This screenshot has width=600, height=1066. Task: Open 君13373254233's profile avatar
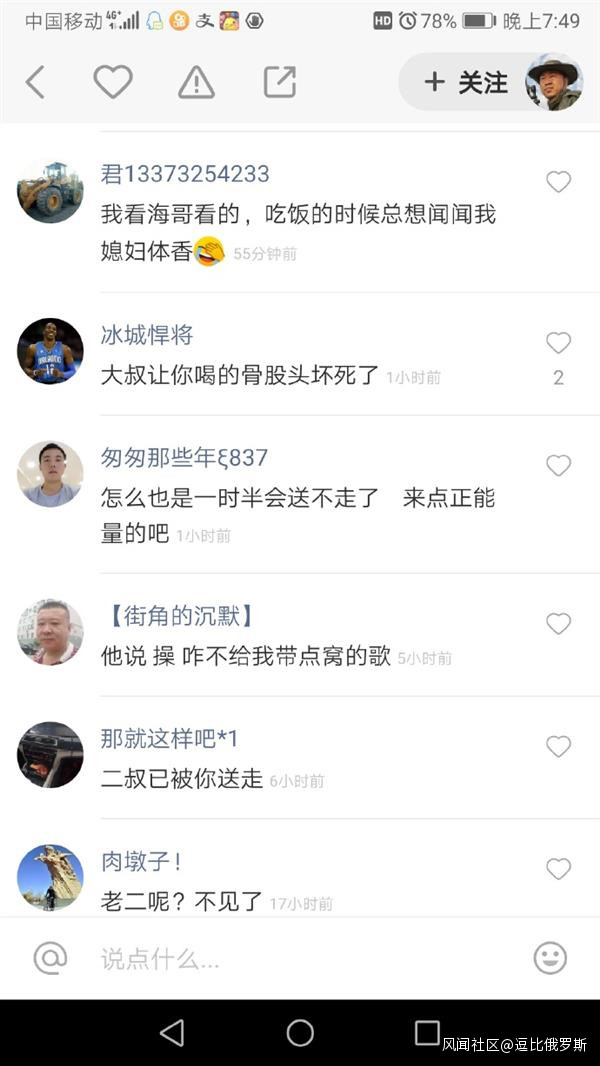50,190
